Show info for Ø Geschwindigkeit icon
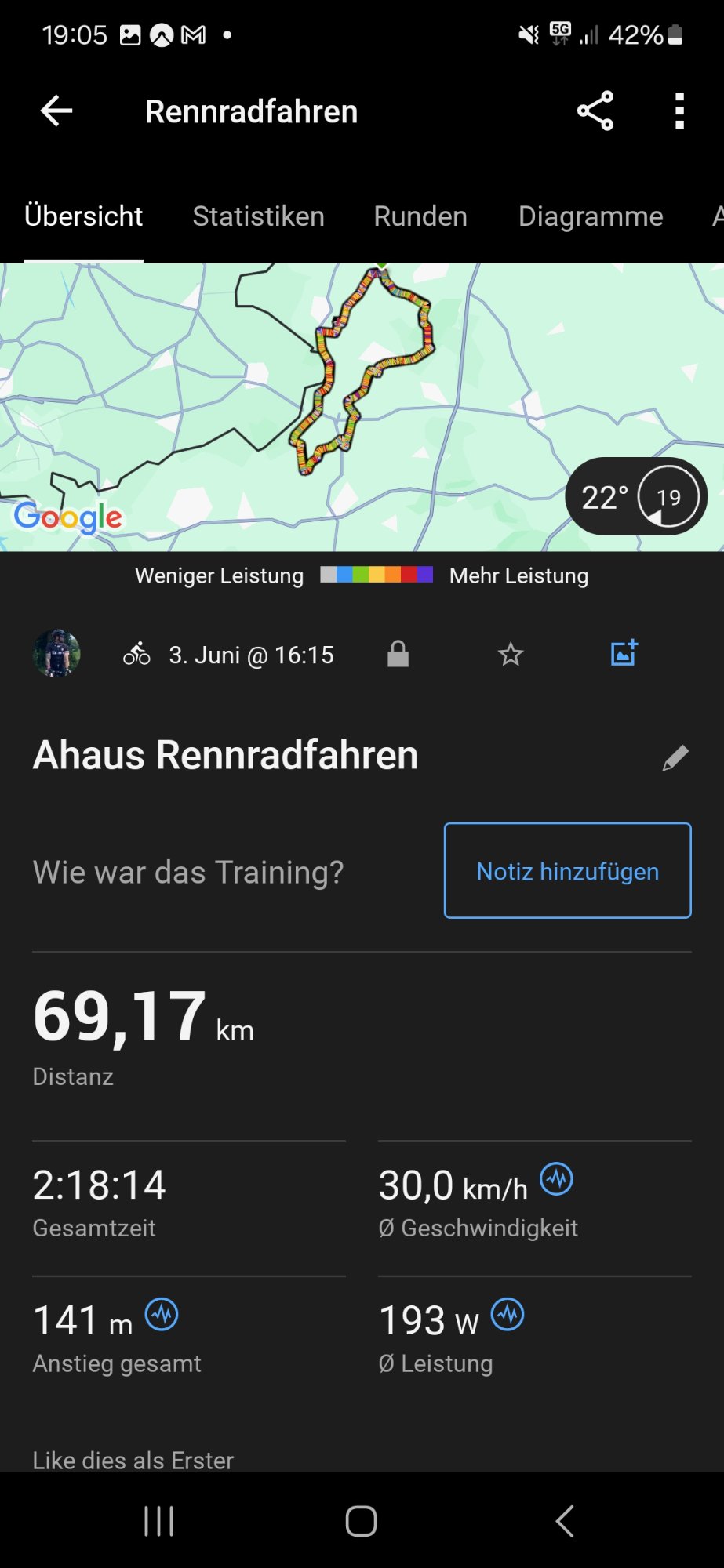This screenshot has width=724, height=1568. point(557,1178)
